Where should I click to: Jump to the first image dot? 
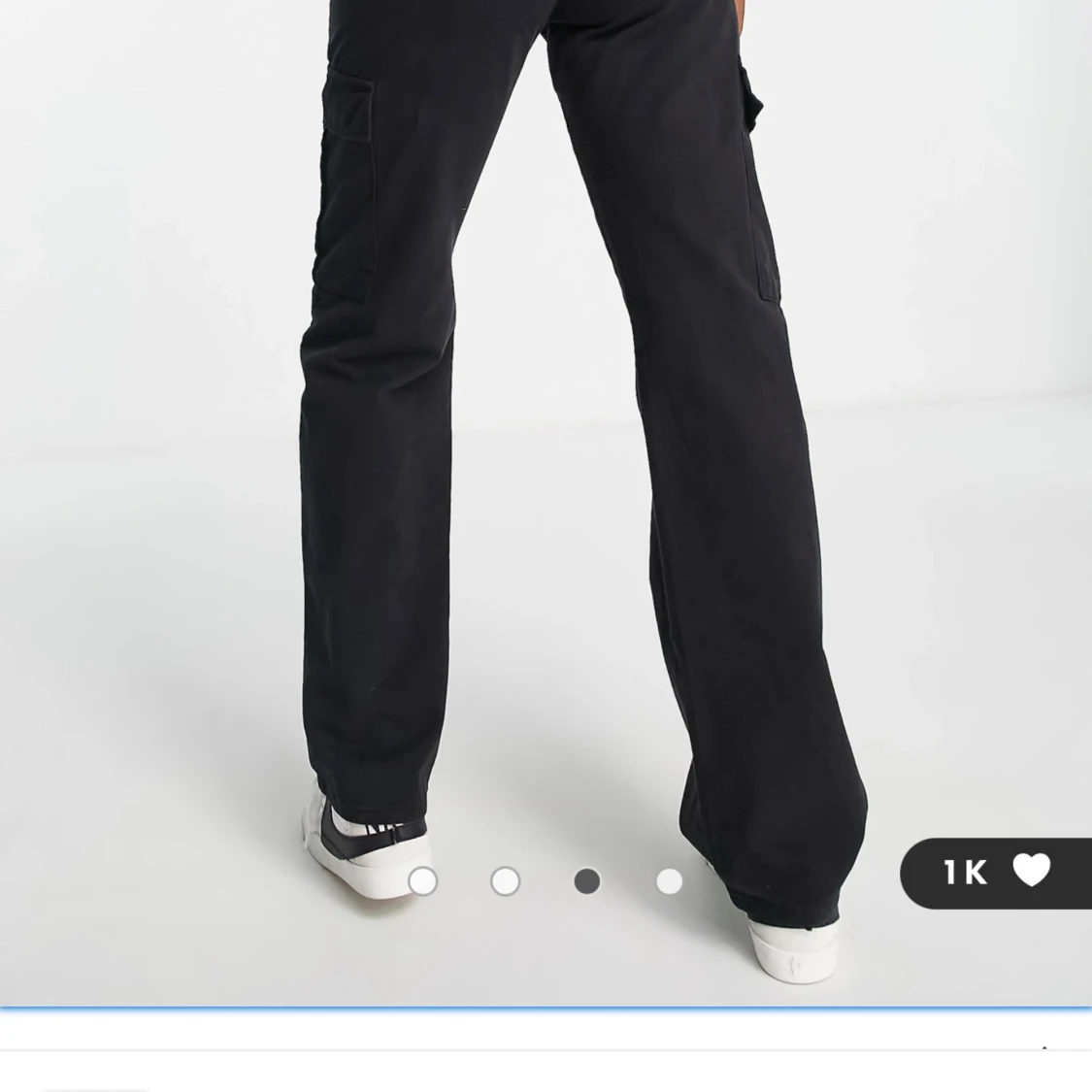point(423,881)
